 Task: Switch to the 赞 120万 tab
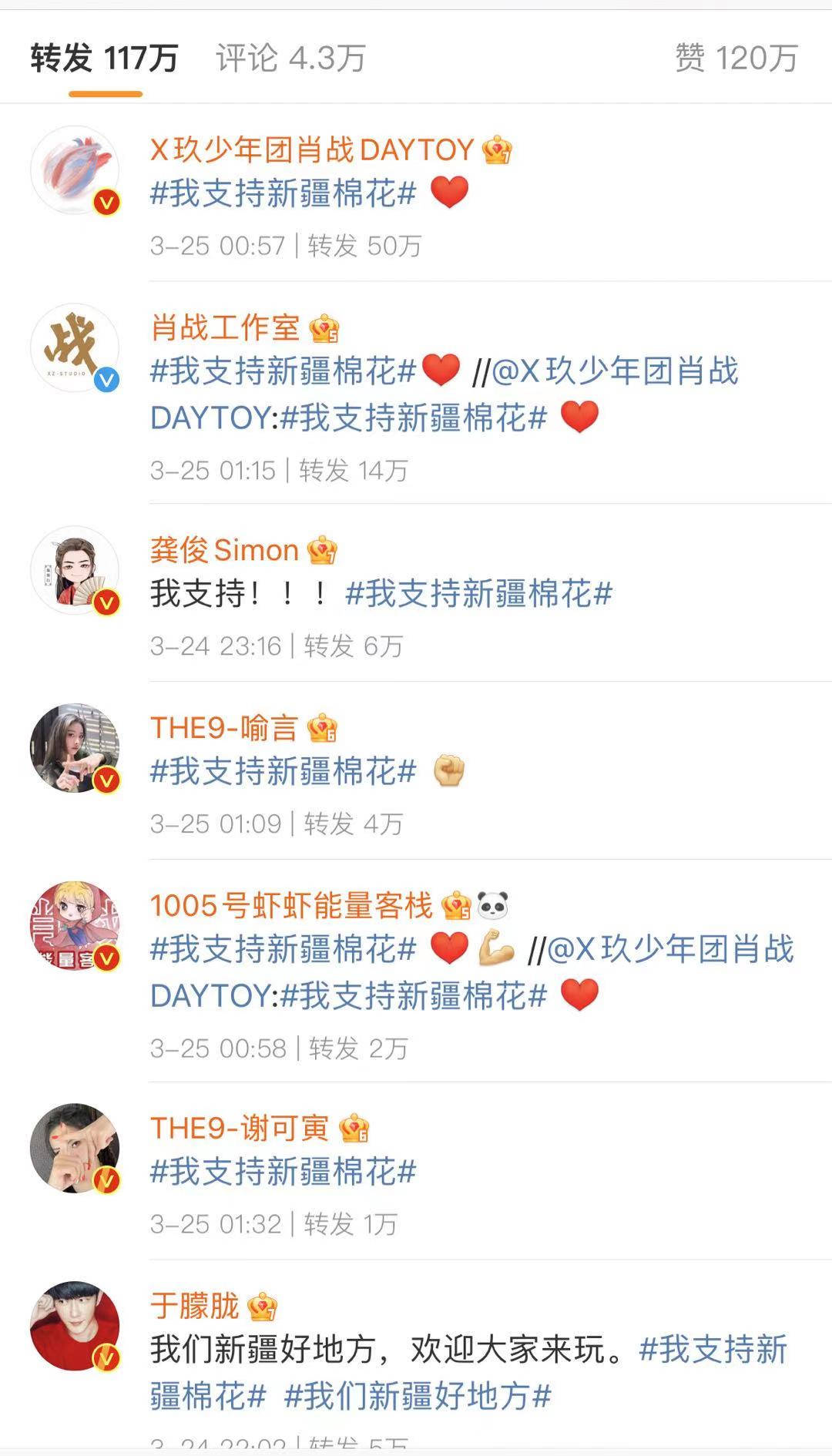coord(736,59)
